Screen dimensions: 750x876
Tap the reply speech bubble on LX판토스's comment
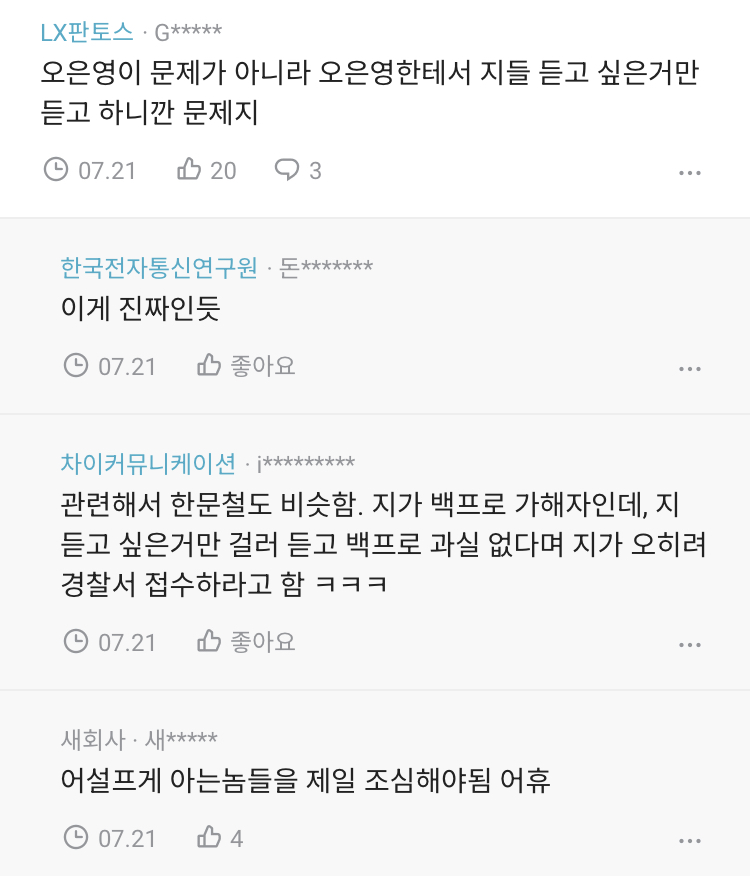(x=289, y=170)
